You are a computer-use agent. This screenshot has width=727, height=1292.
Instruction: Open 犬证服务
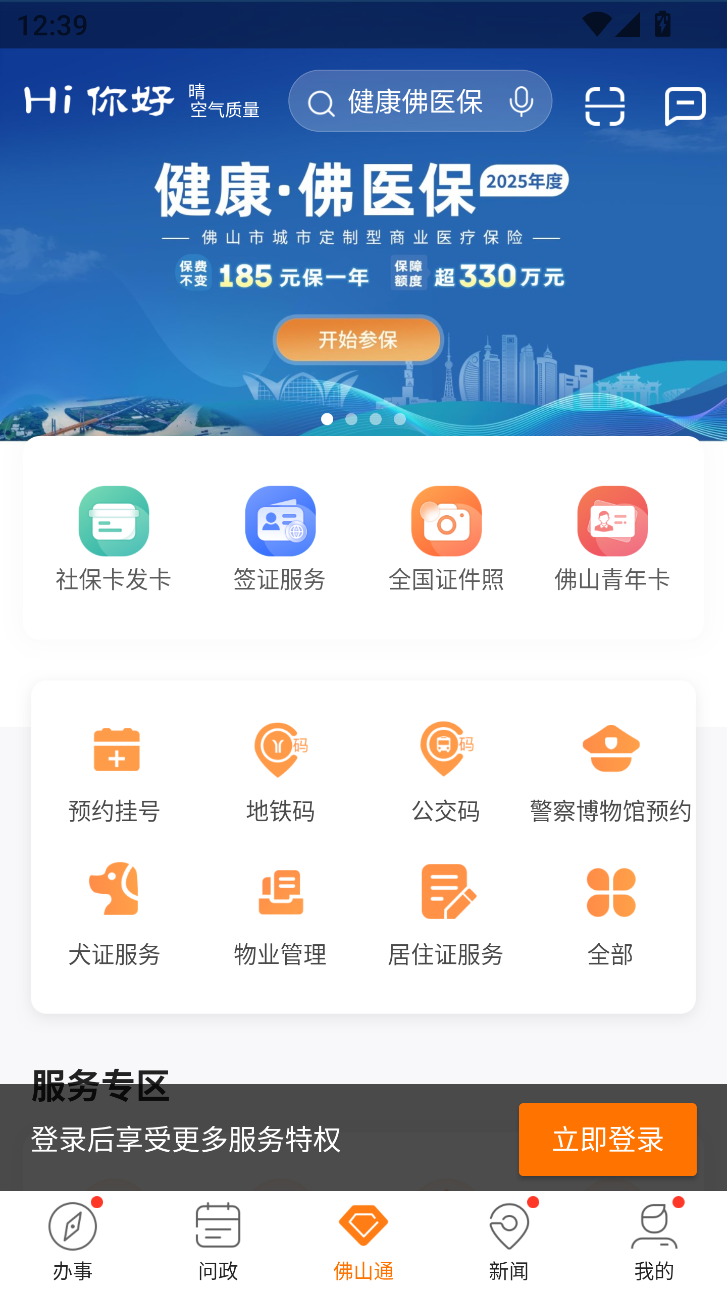point(114,912)
